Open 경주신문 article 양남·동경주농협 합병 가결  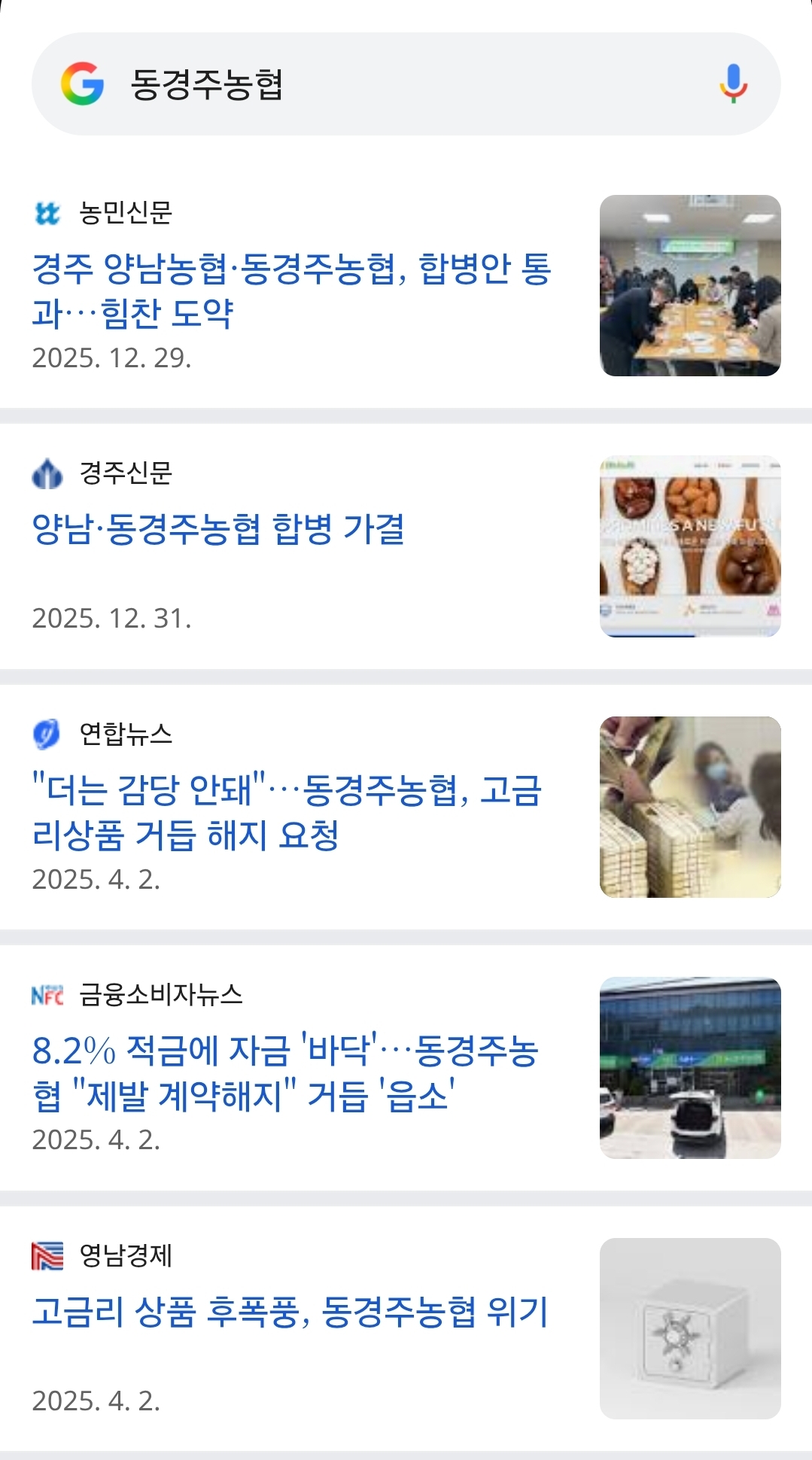click(x=218, y=529)
